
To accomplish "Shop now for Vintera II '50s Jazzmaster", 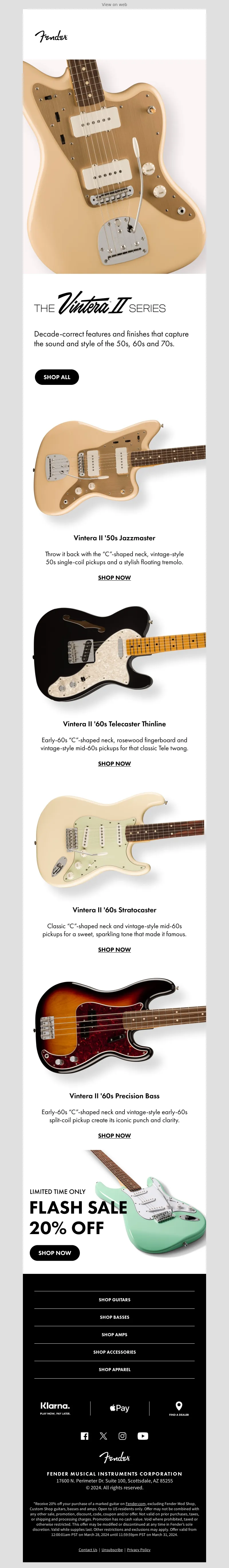I will point(114,578).
